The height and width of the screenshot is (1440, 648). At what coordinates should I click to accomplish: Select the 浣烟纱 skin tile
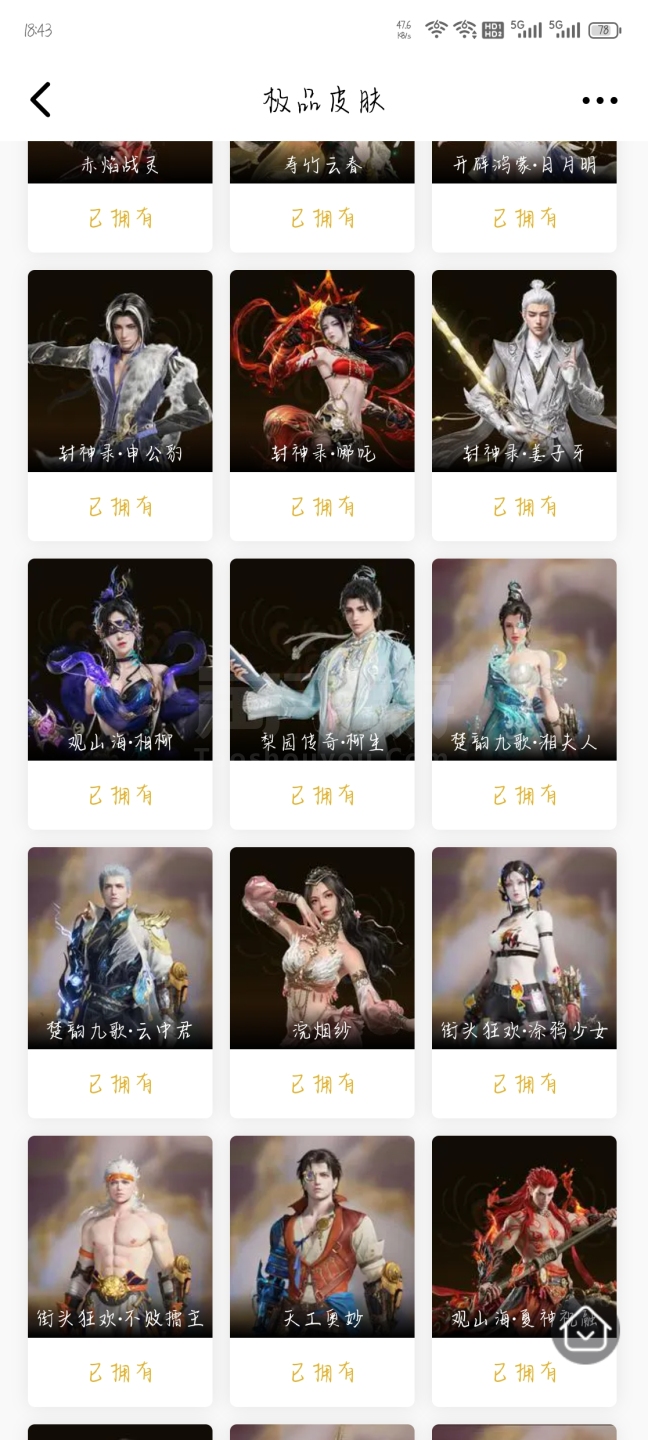322,948
